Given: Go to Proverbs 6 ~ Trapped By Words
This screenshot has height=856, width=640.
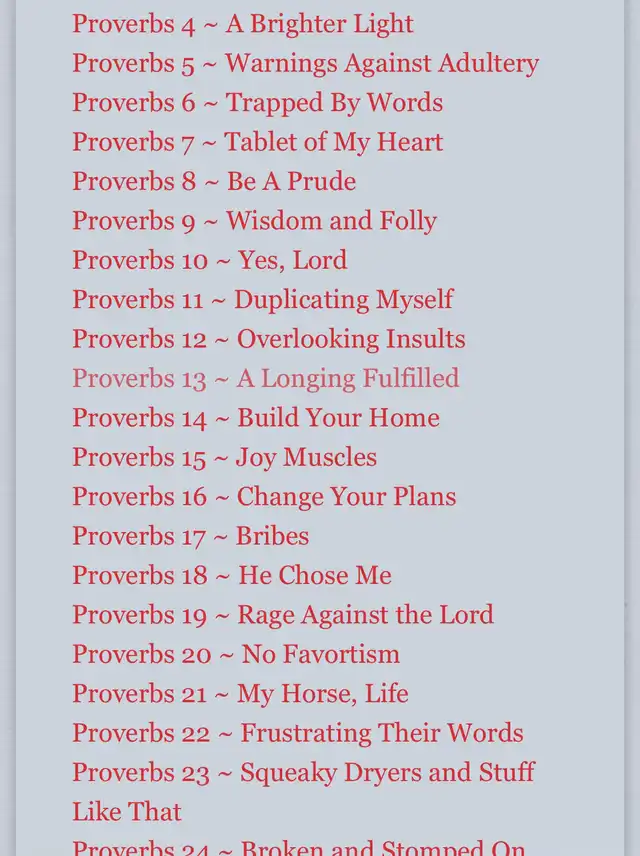Looking at the screenshot, I should point(257,103).
